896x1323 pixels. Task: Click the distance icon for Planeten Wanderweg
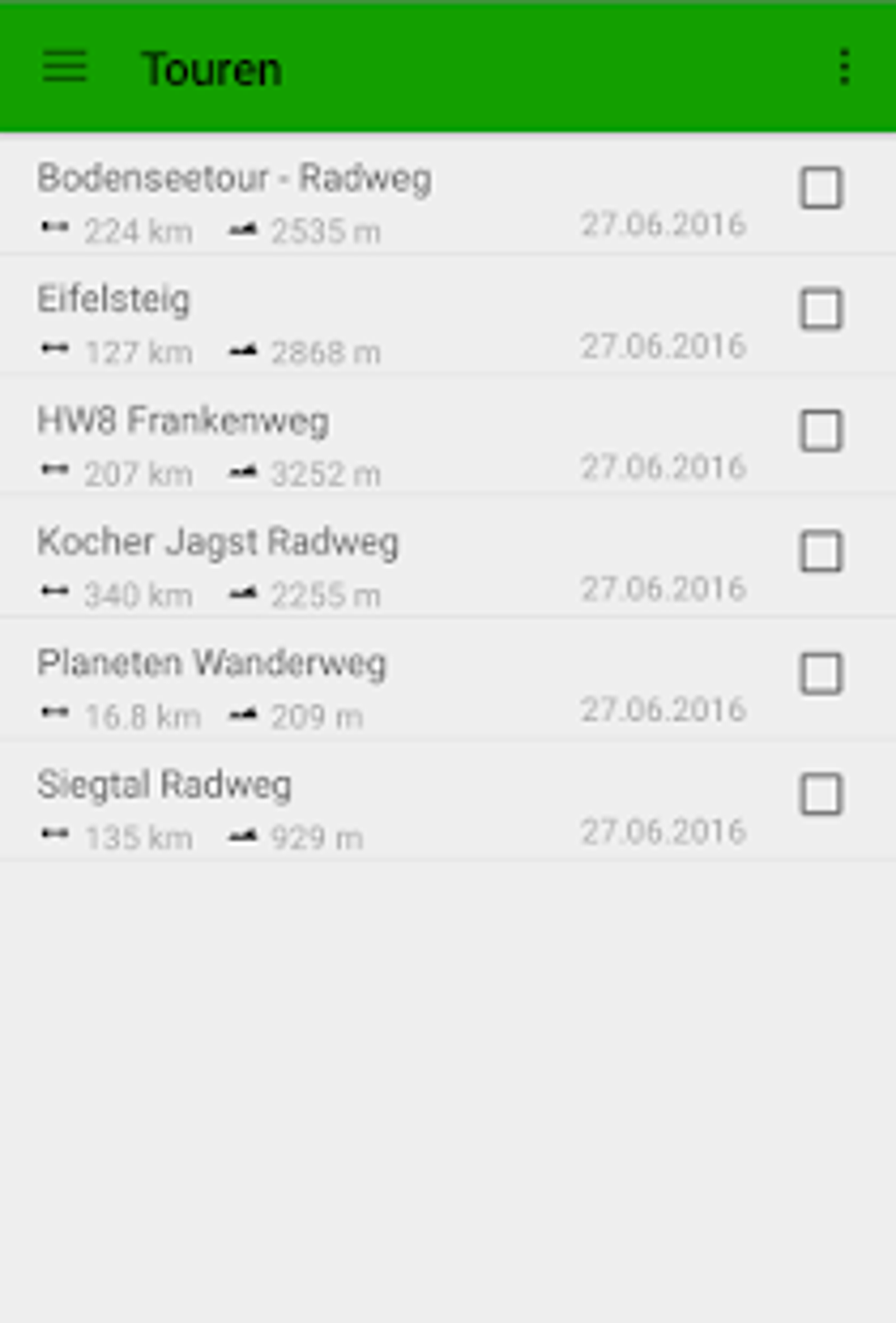point(55,712)
